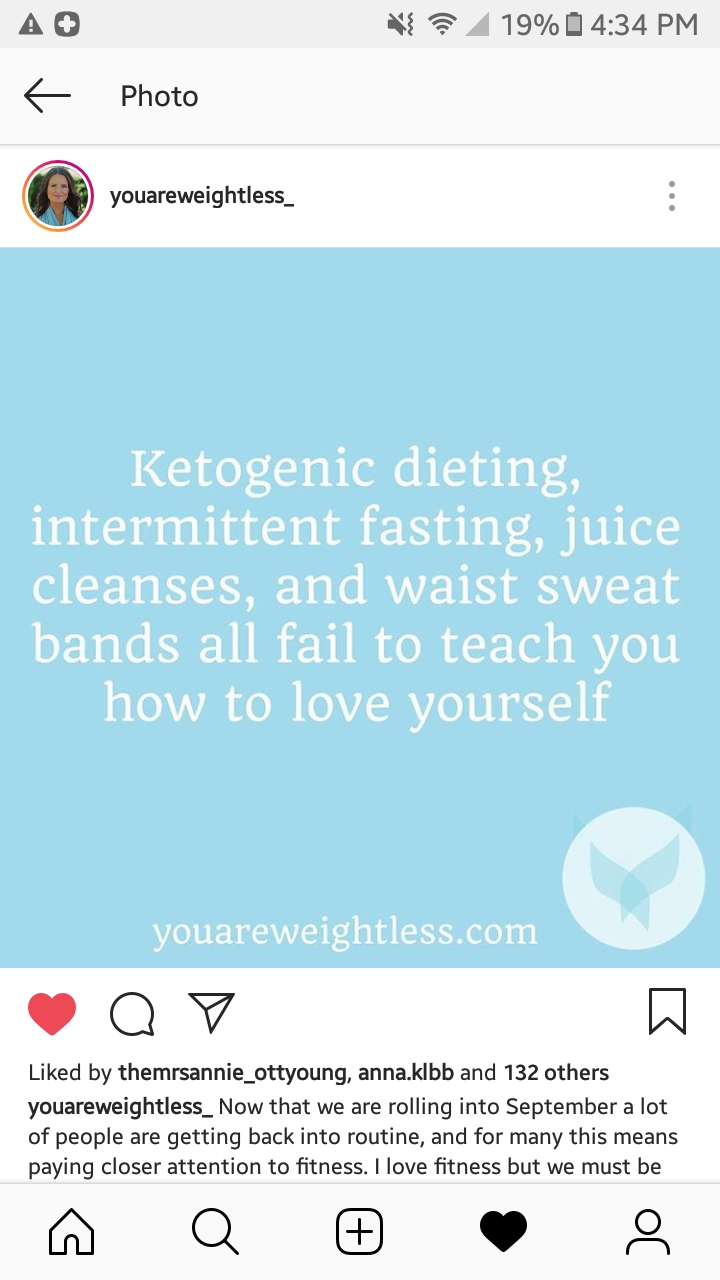Switch to the Search tab
Viewport: 720px width, 1280px height.
pyautogui.click(x=215, y=1232)
